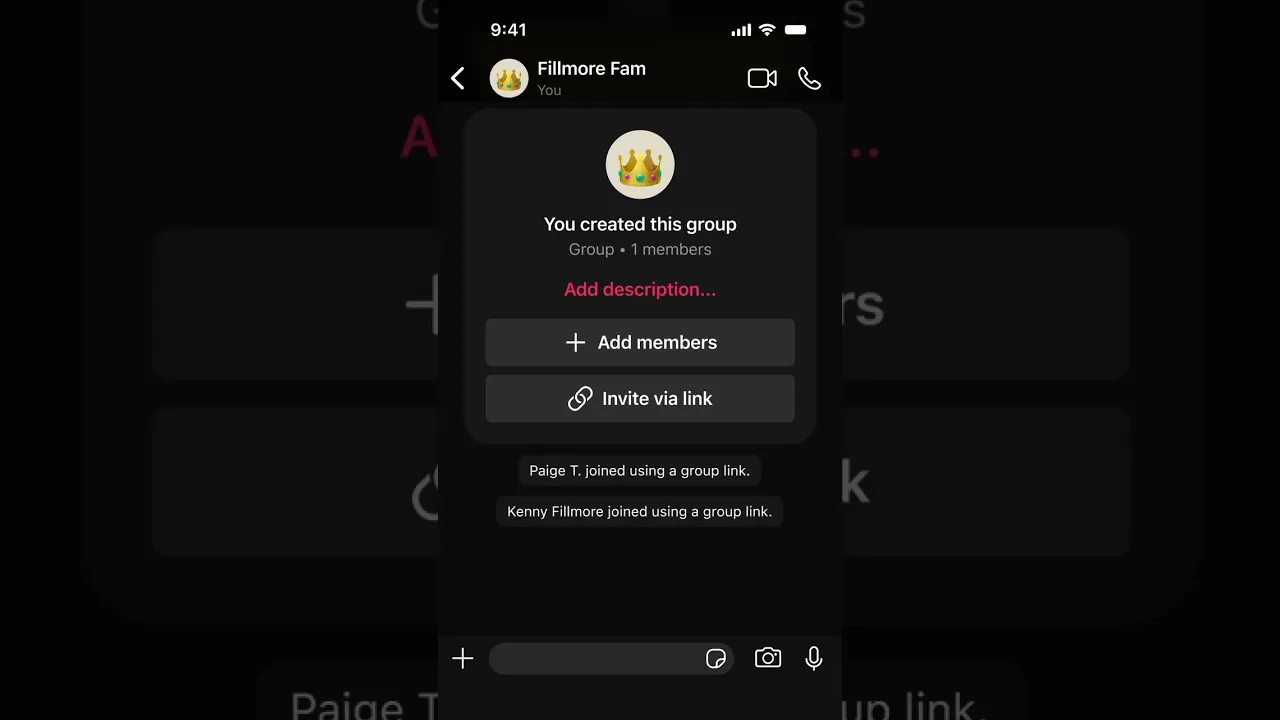Tap Add description link
1280x720 pixels.
coord(640,289)
